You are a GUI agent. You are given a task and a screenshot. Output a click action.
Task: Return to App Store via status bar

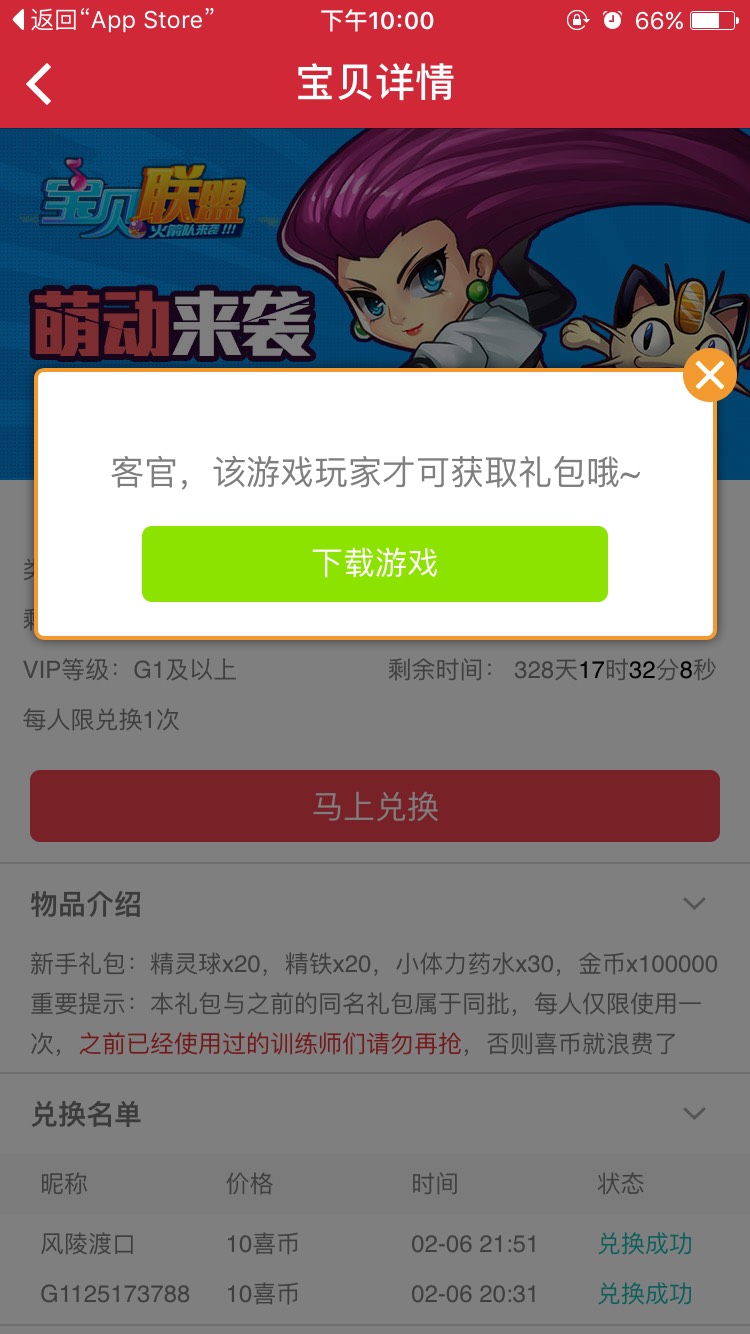pyautogui.click(x=112, y=20)
